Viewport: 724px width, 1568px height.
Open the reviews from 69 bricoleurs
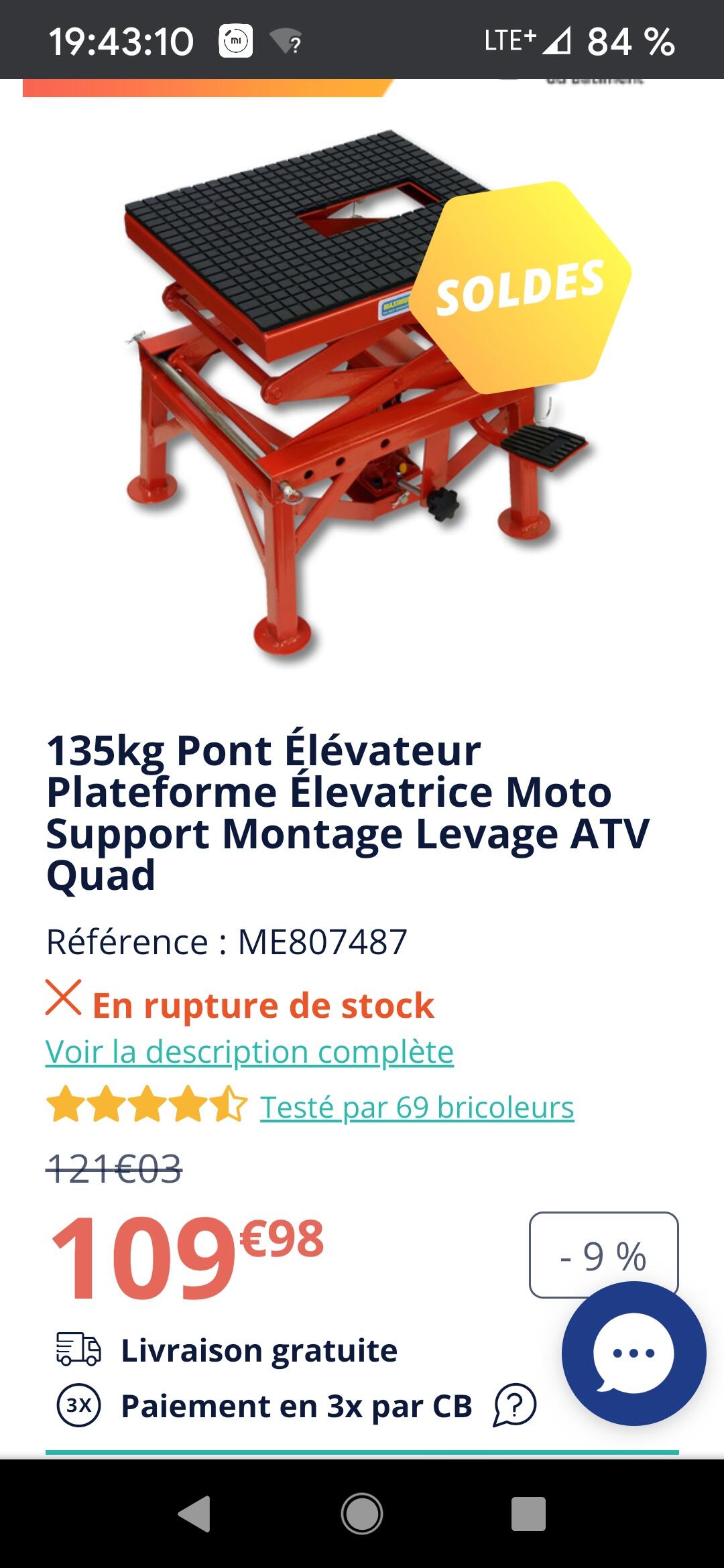click(x=417, y=1107)
